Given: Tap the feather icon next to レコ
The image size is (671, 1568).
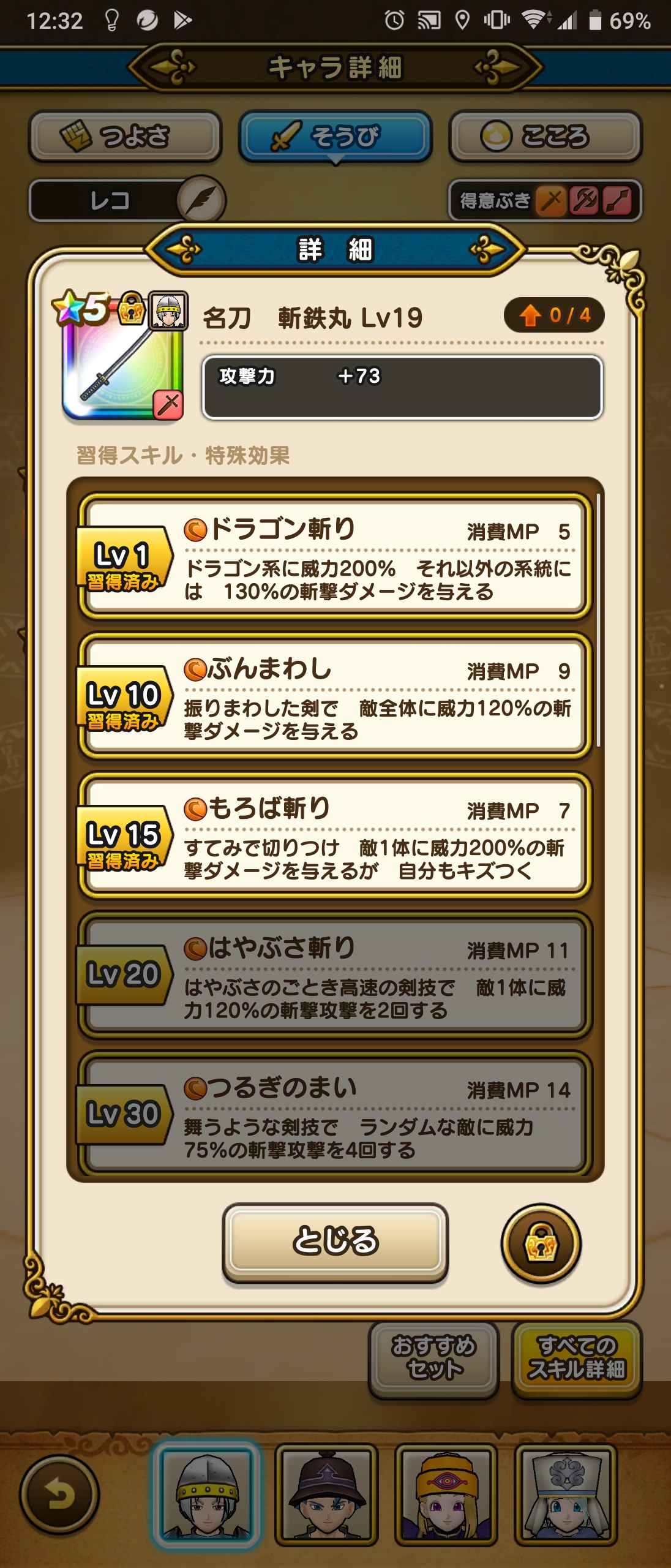Looking at the screenshot, I should [x=201, y=200].
